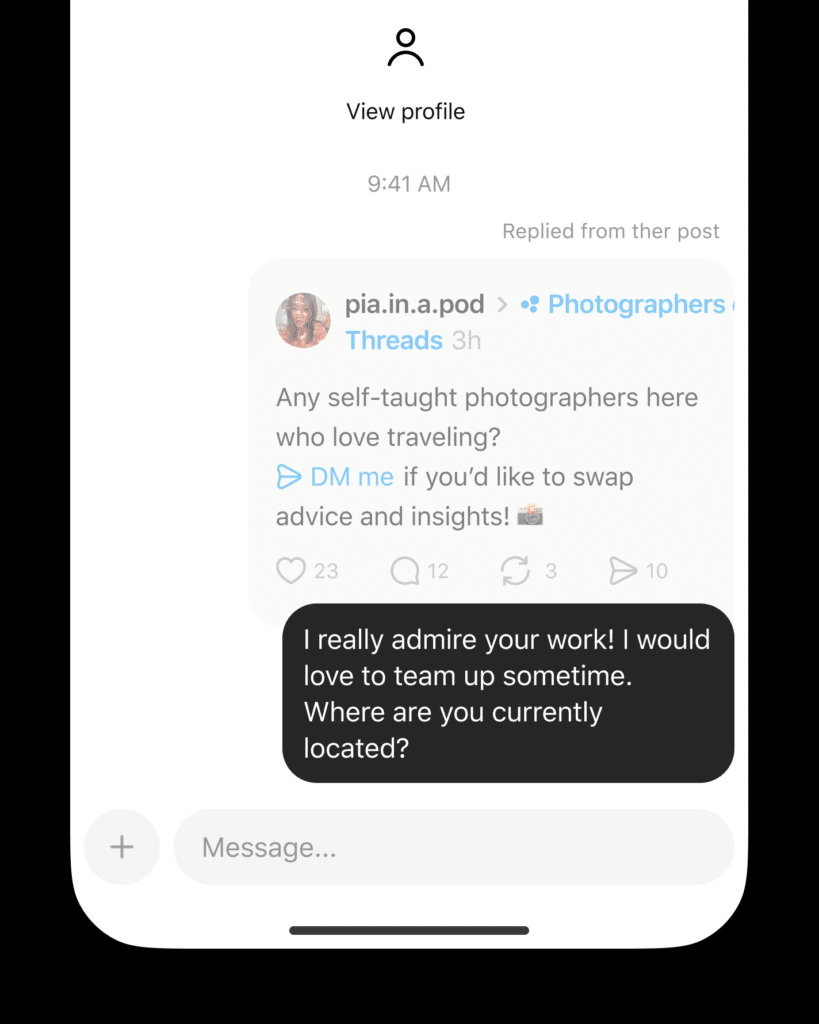The height and width of the screenshot is (1024, 819).
Task: Open the DM me link in the post
Action: click(349, 477)
